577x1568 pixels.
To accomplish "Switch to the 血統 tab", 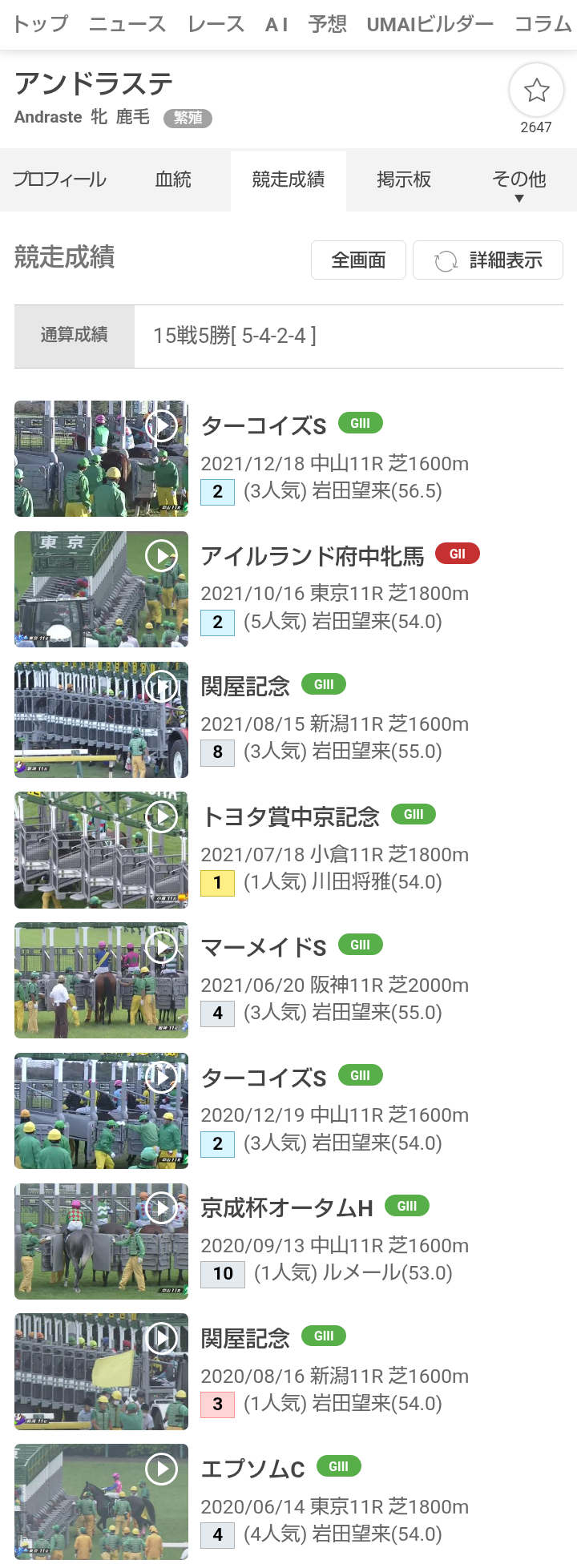I will 173,179.
